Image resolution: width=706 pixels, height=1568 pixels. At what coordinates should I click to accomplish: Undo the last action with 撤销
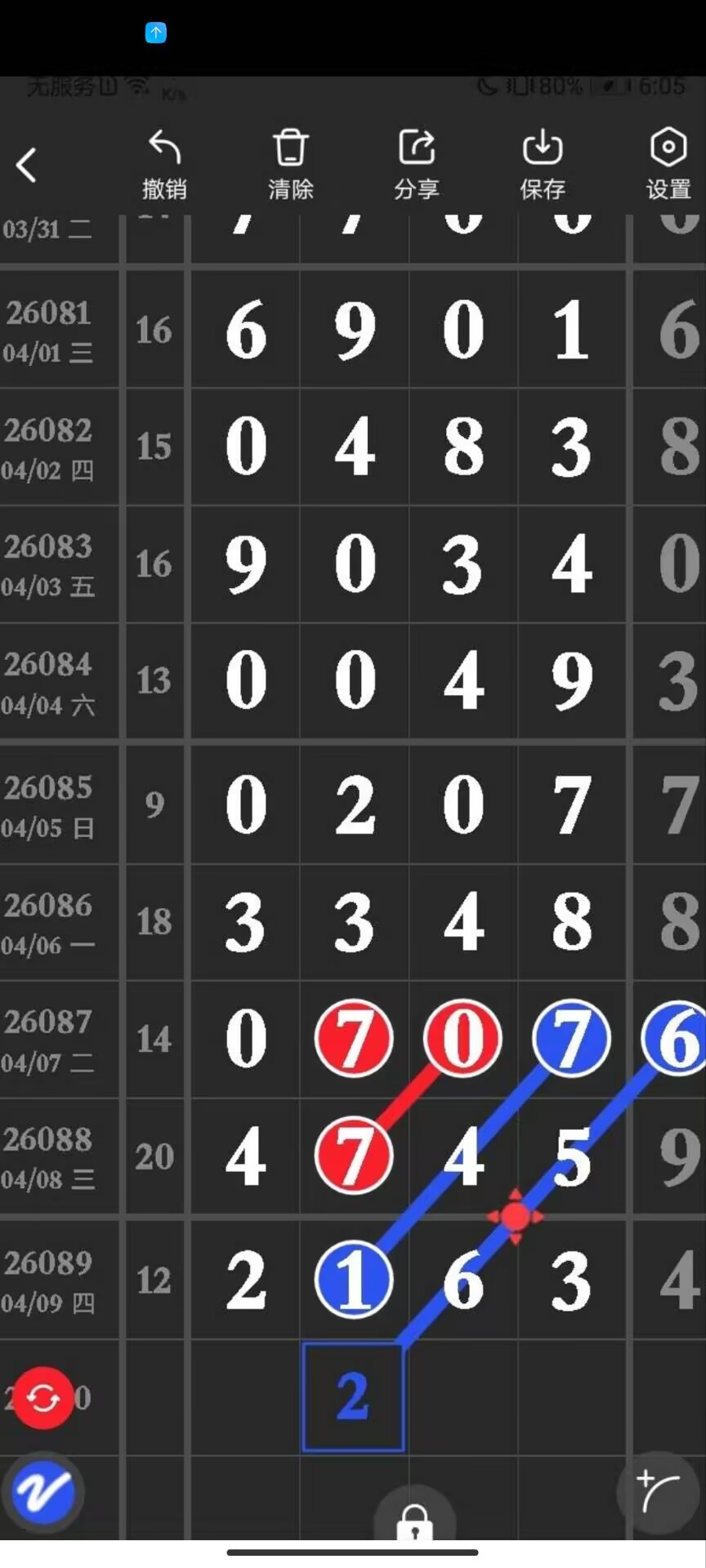[x=164, y=164]
